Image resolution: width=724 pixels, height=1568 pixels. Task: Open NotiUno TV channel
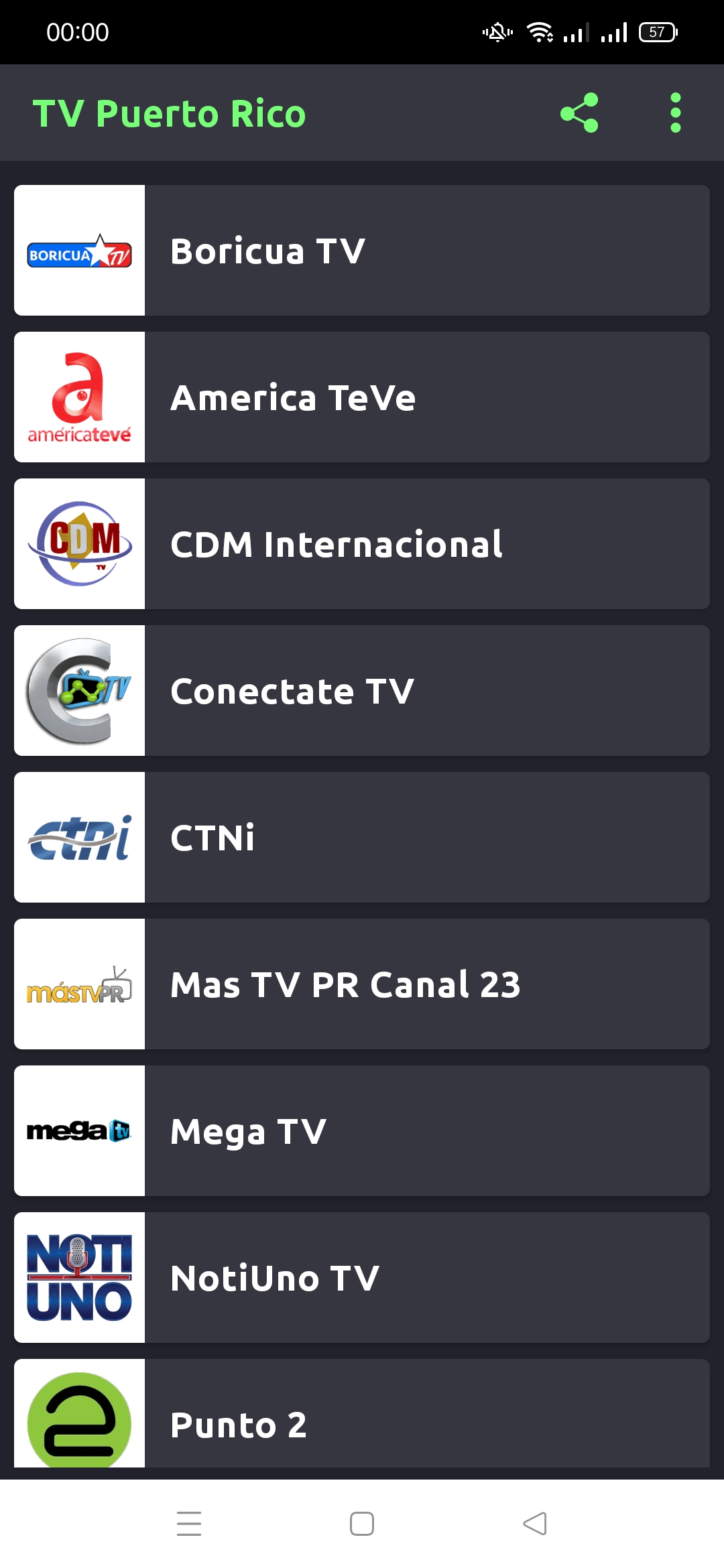(362, 1278)
